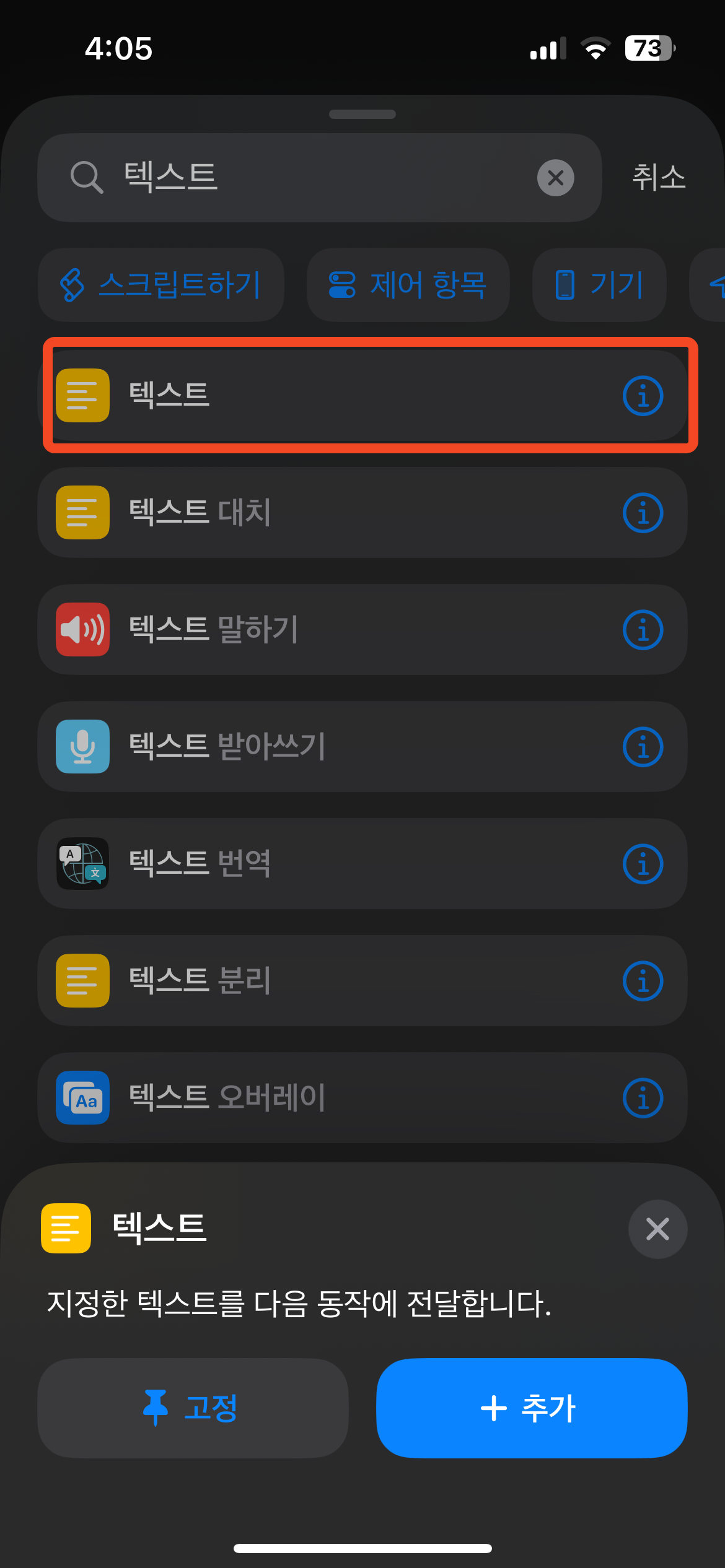The image size is (725, 1568).
Task: Show info for 텍스트 대치
Action: point(643,513)
